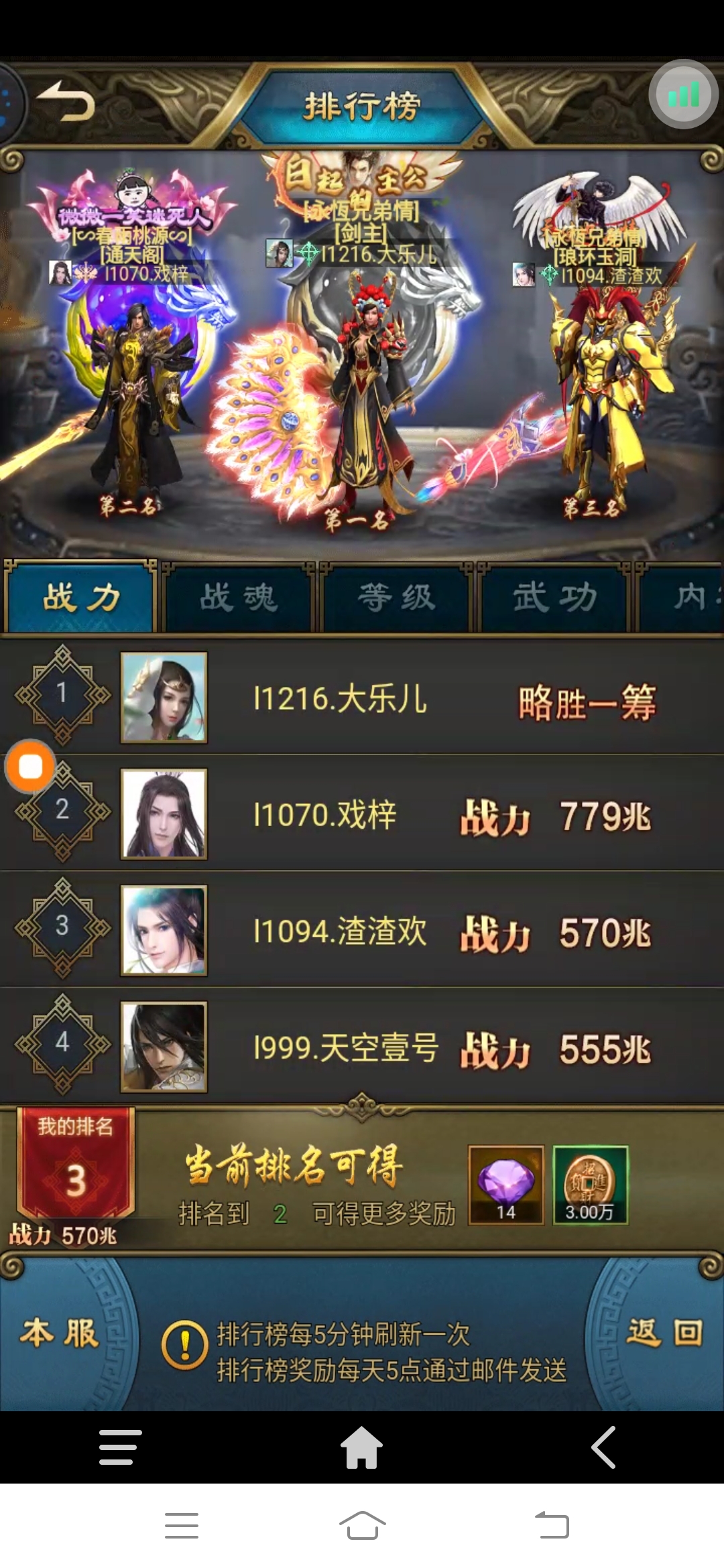Open rank 1 player I1216.大乐儿
Viewport: 724px width, 1568px height.
point(362,697)
